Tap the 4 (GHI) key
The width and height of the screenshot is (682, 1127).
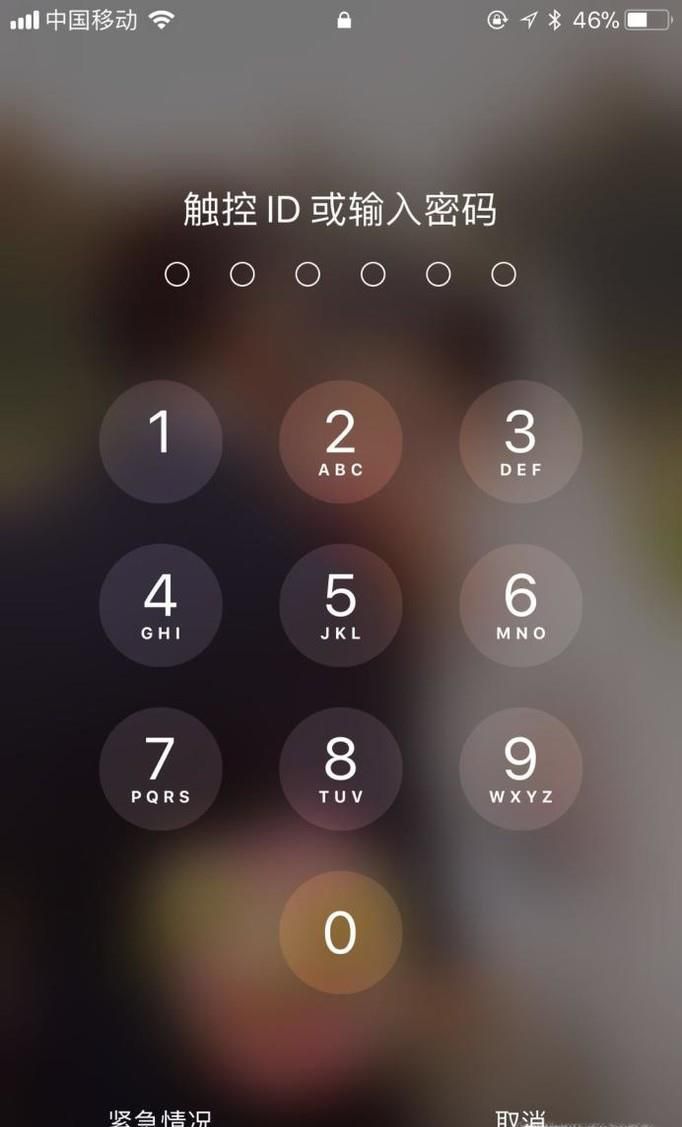(160, 605)
